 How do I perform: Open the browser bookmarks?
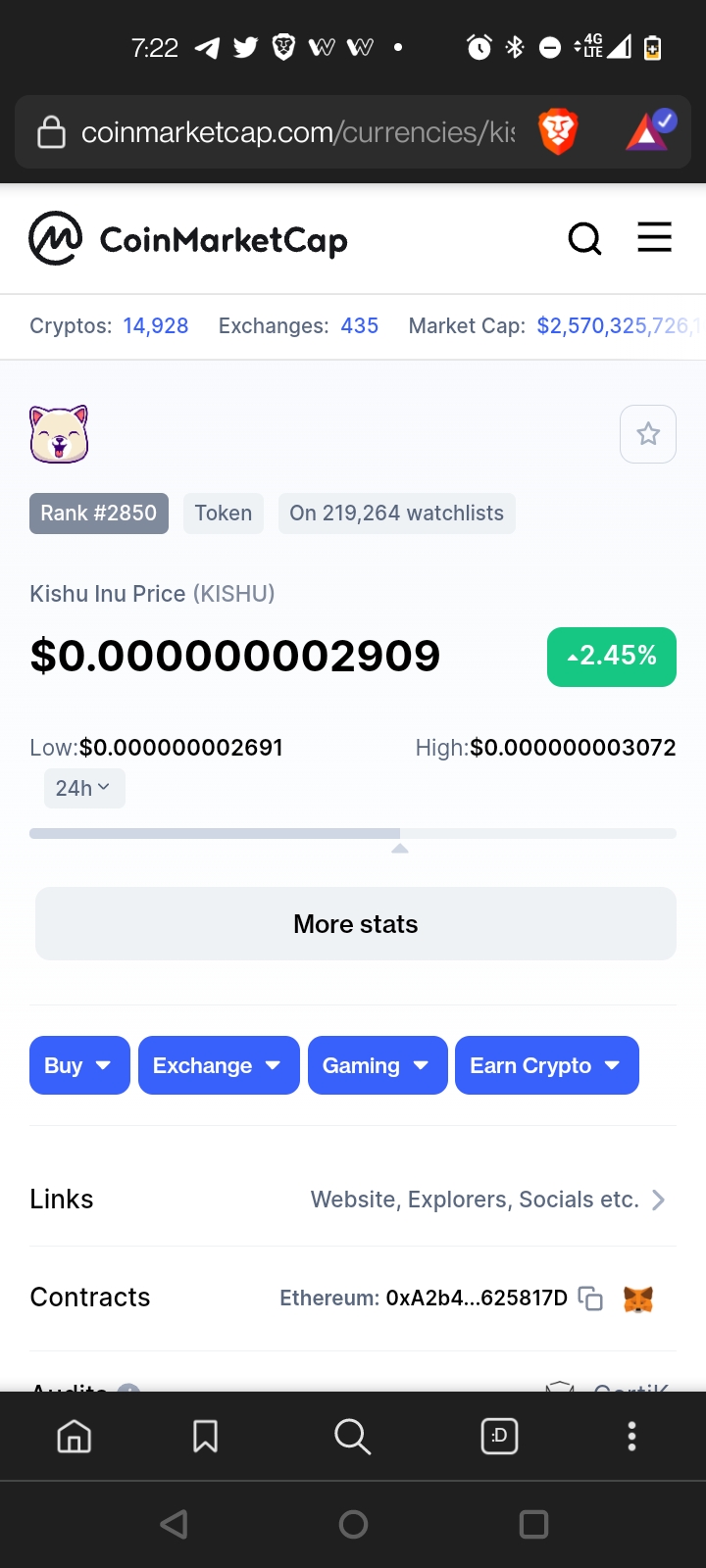point(205,1437)
